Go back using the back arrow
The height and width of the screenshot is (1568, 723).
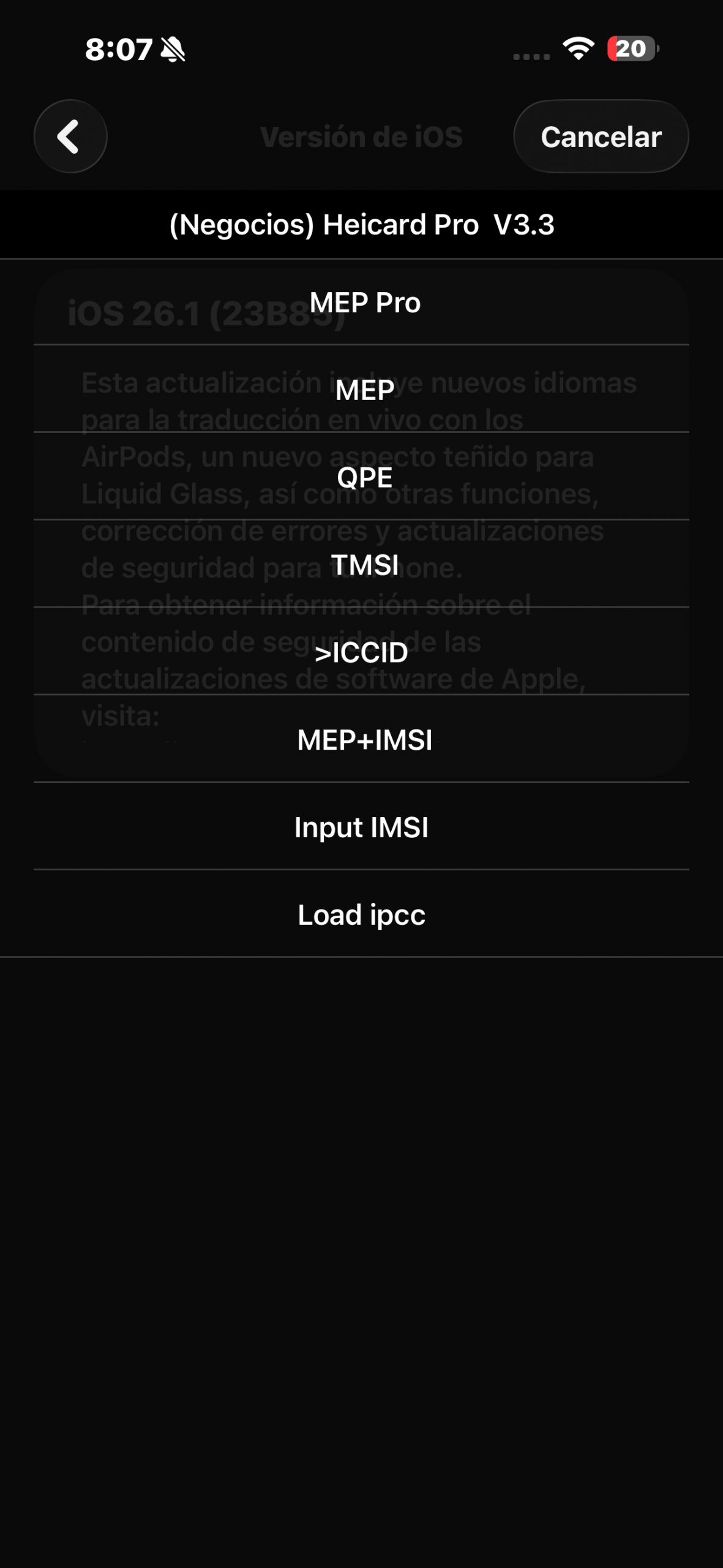pyautogui.click(x=70, y=136)
